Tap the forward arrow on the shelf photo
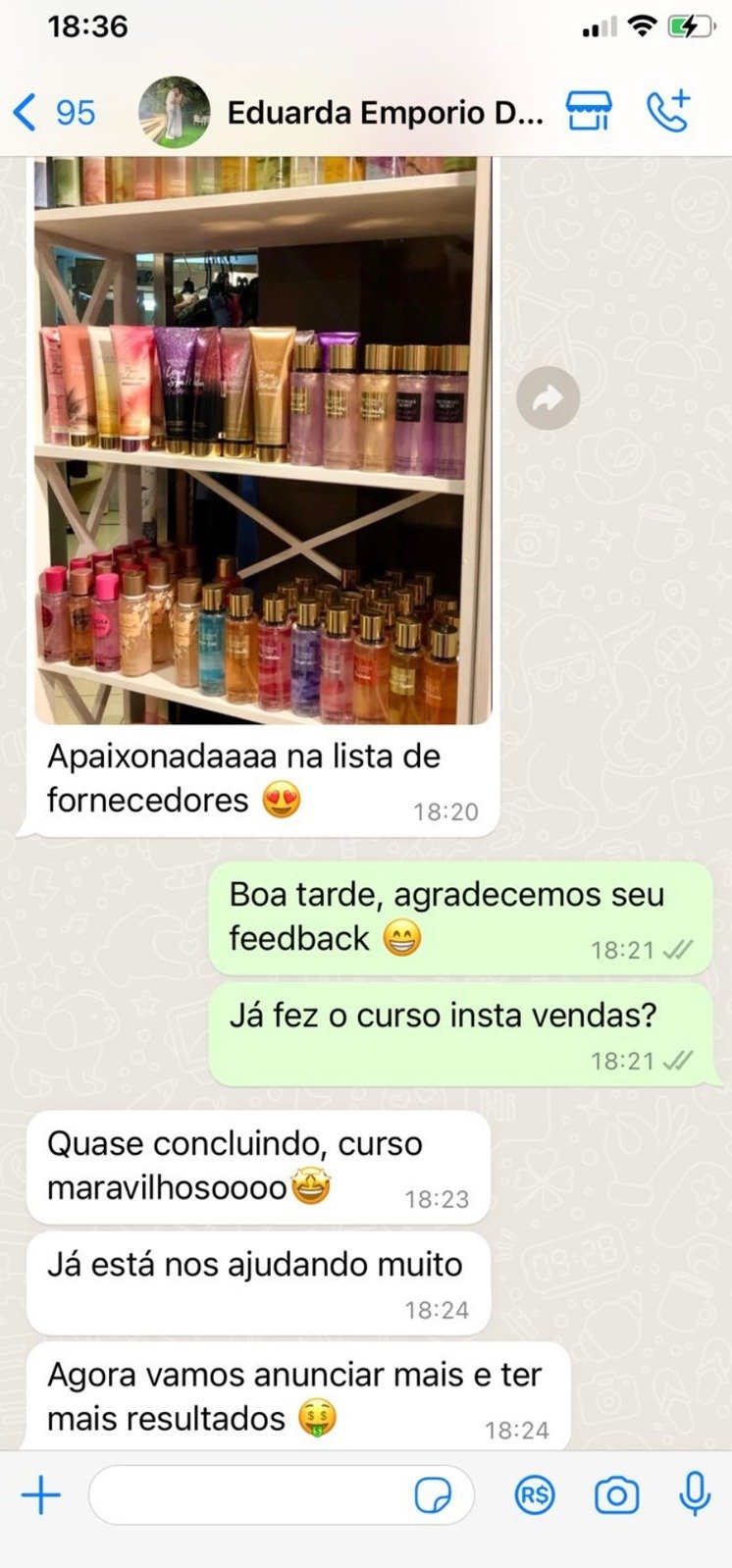Screen dimensions: 732x1568 pos(549,396)
